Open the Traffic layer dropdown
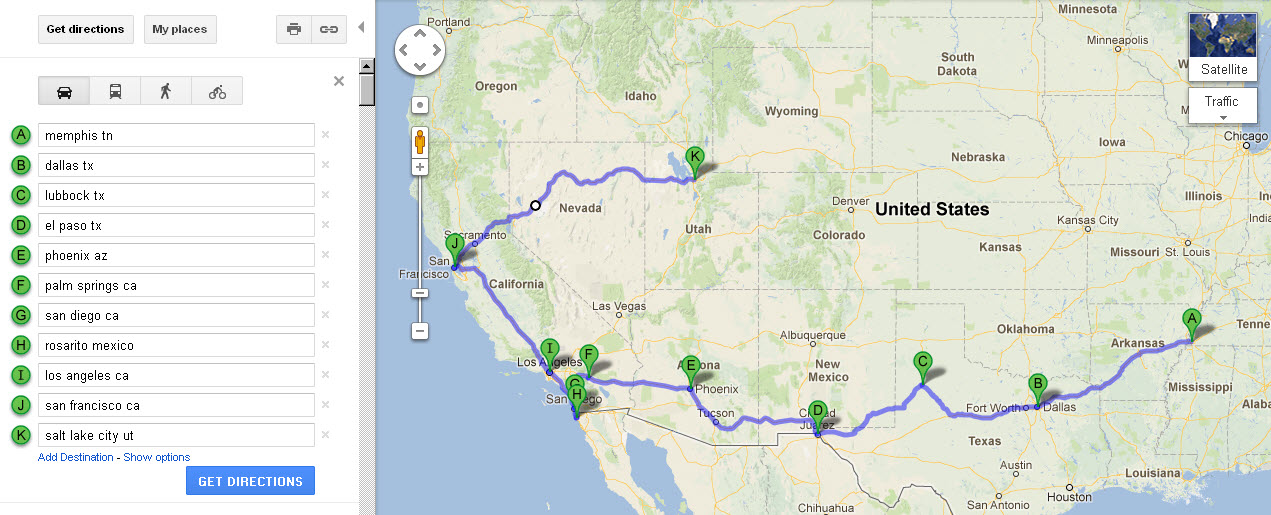This screenshot has height=515, width=1271. [x=1222, y=106]
